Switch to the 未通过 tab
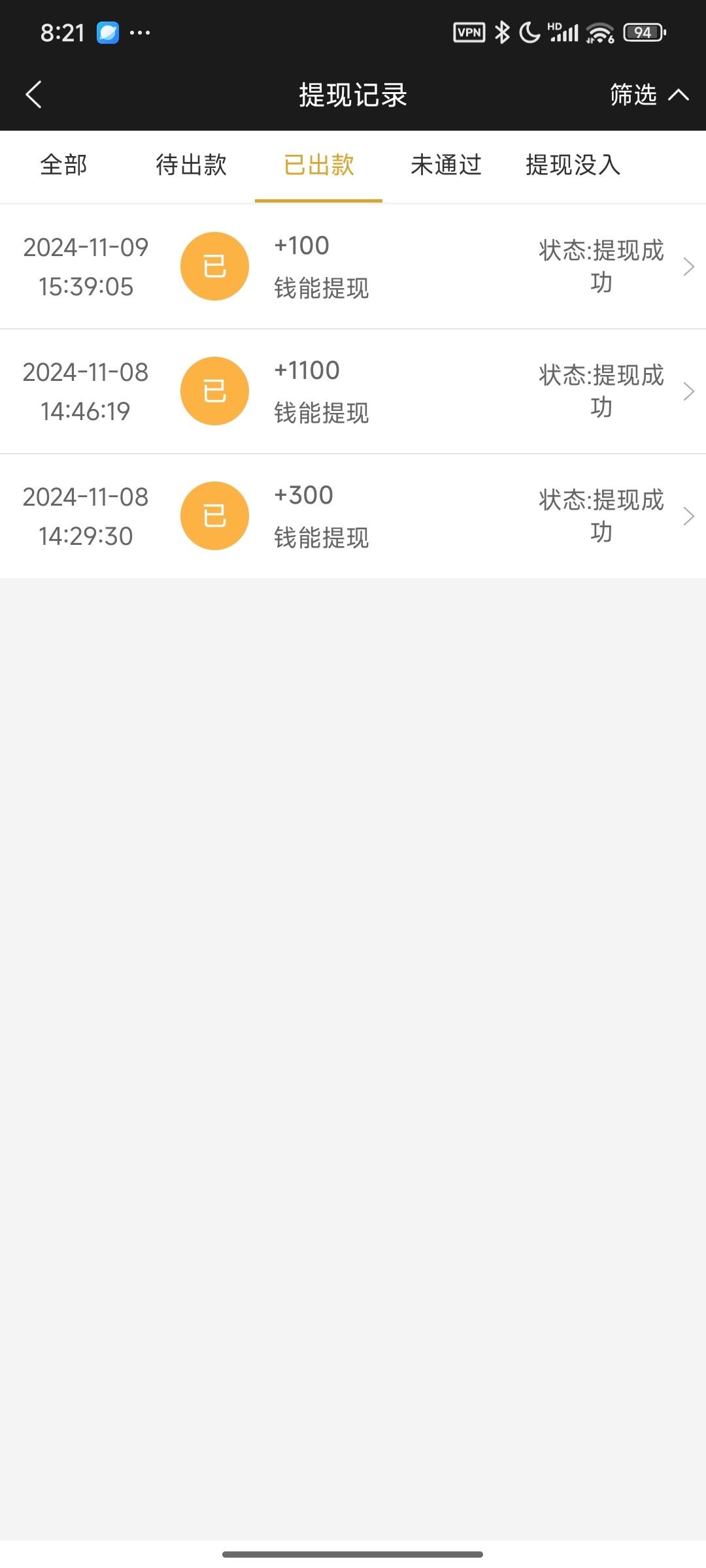706x1568 pixels. tap(446, 165)
